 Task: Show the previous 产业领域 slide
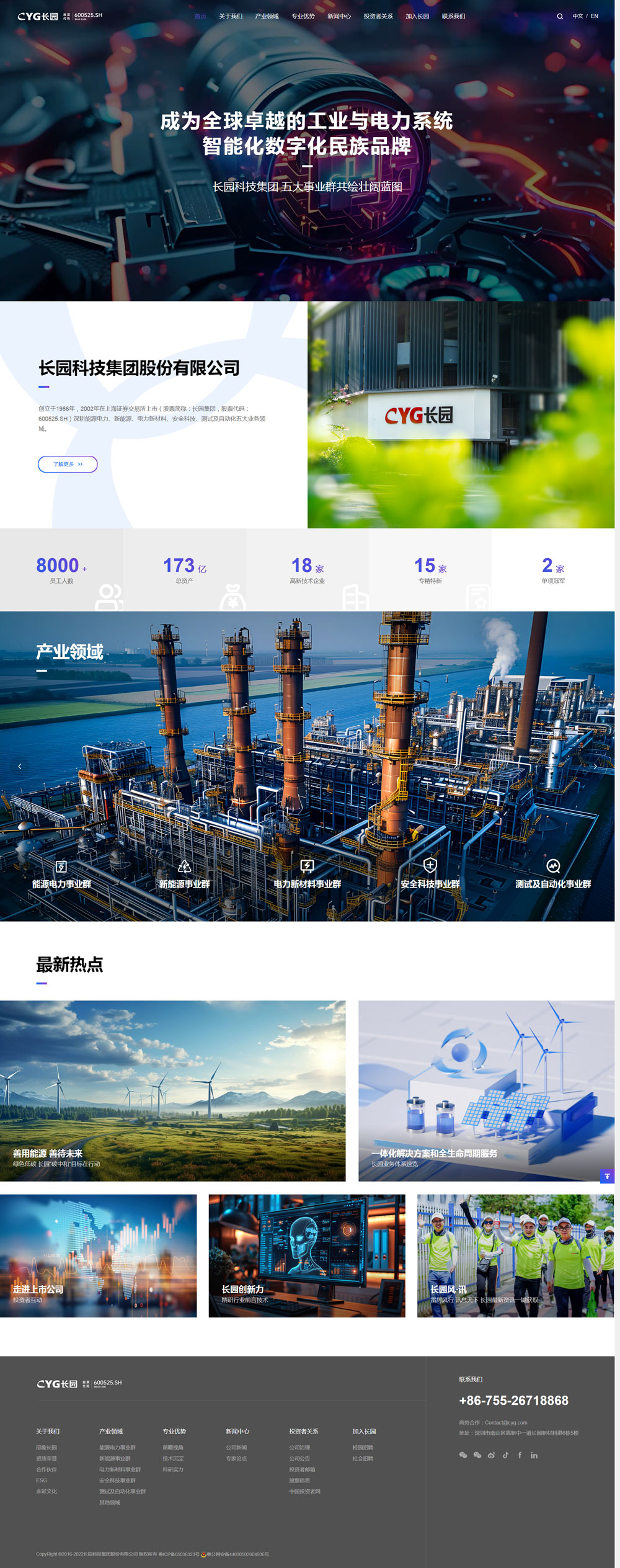tap(20, 766)
